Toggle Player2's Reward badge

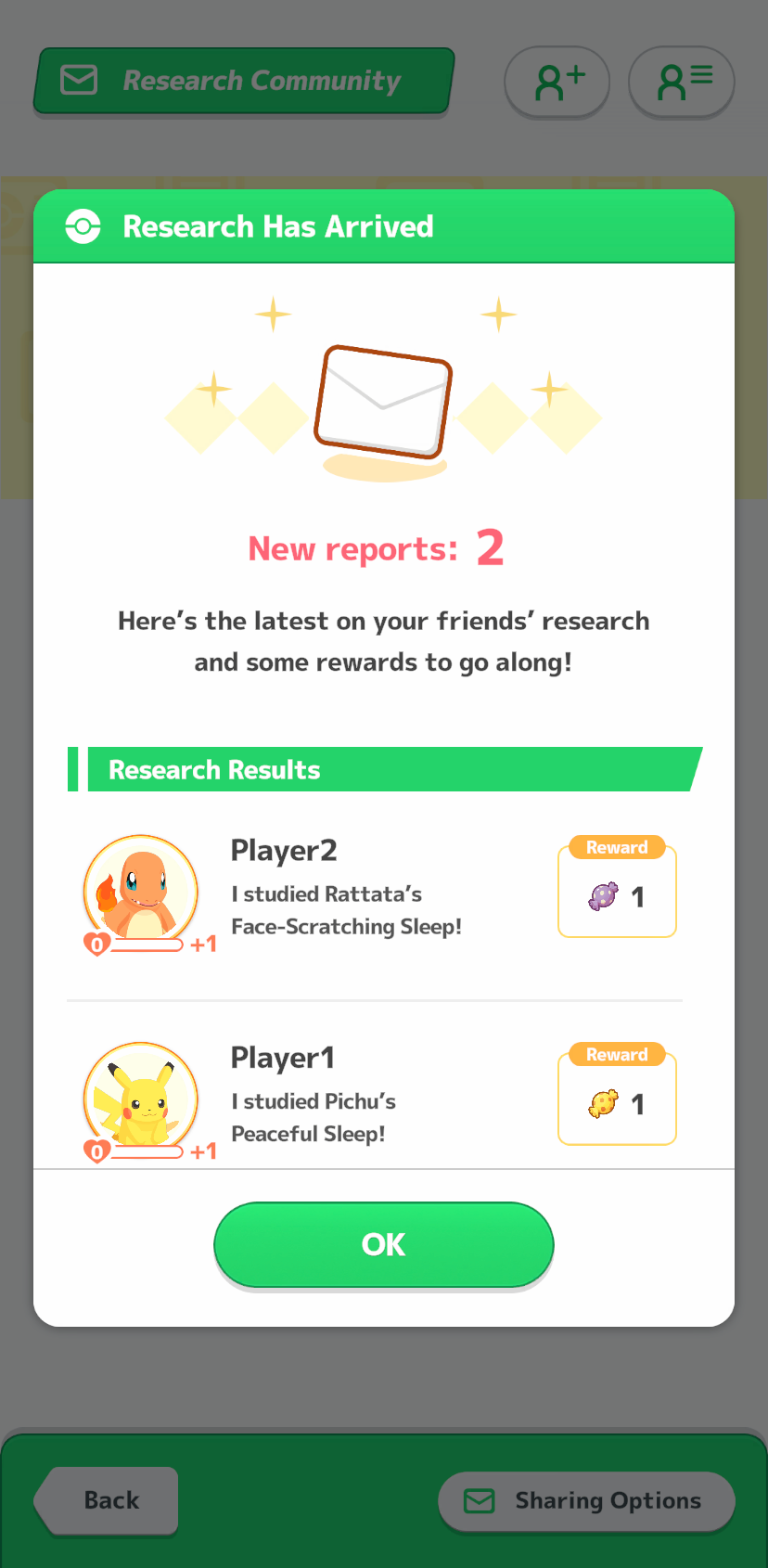617,847
